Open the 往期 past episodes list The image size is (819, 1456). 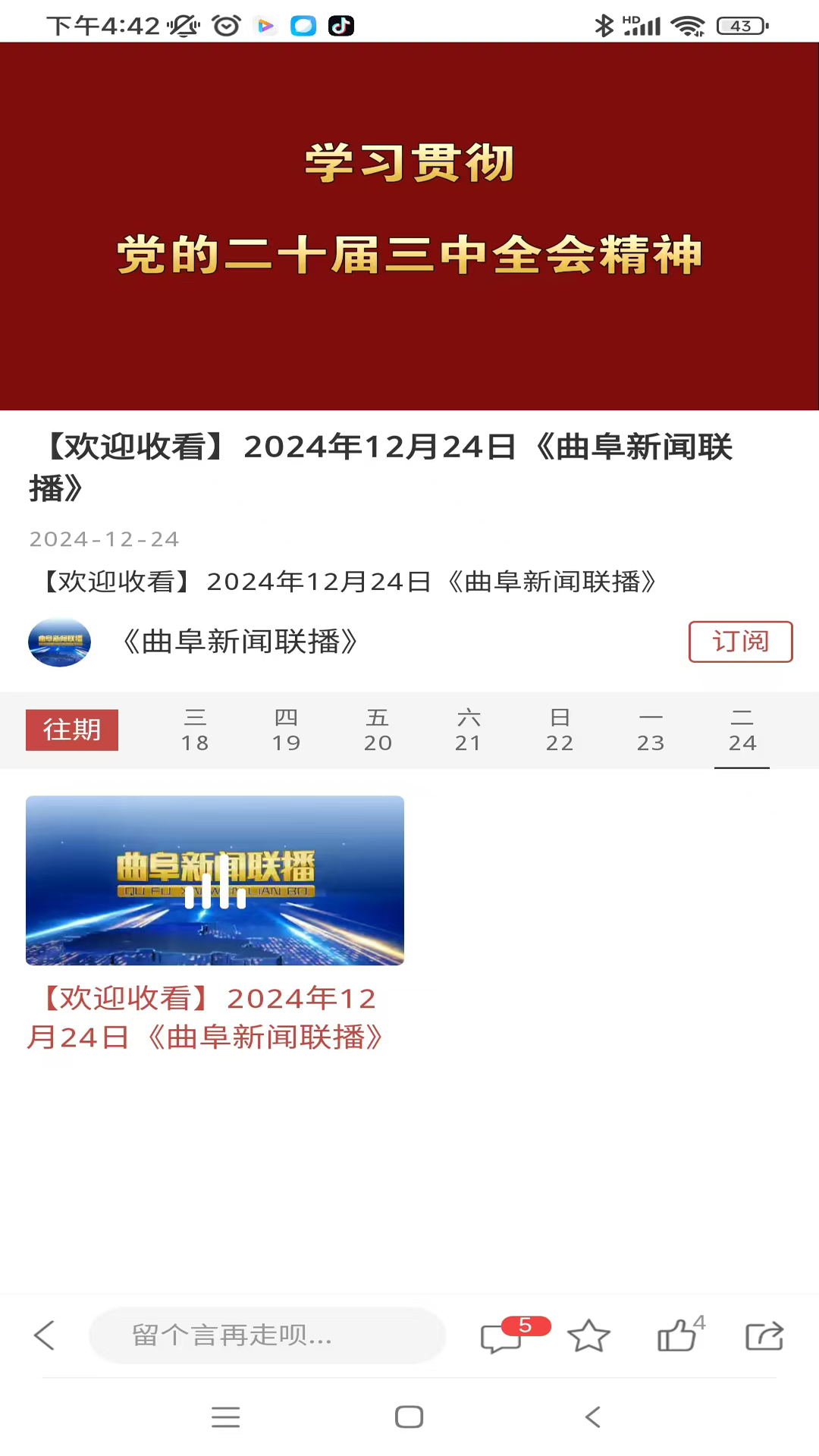[x=72, y=730]
